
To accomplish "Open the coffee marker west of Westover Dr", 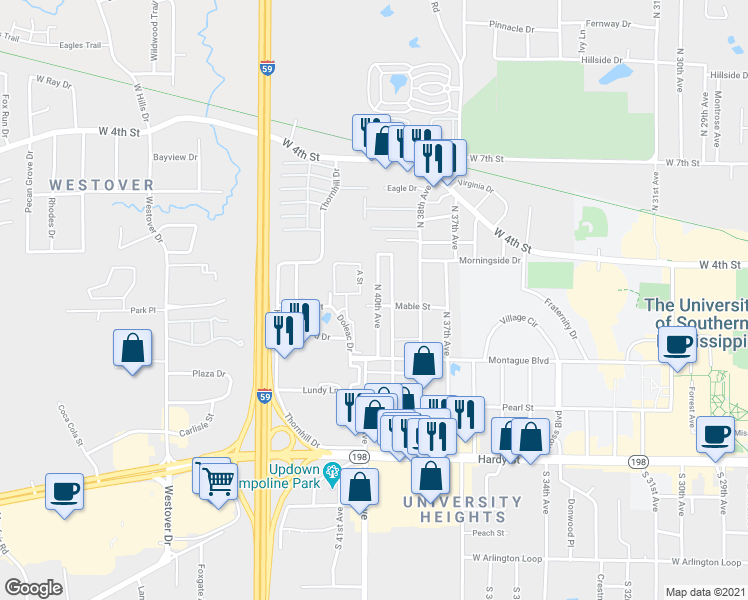I will click(64, 493).
